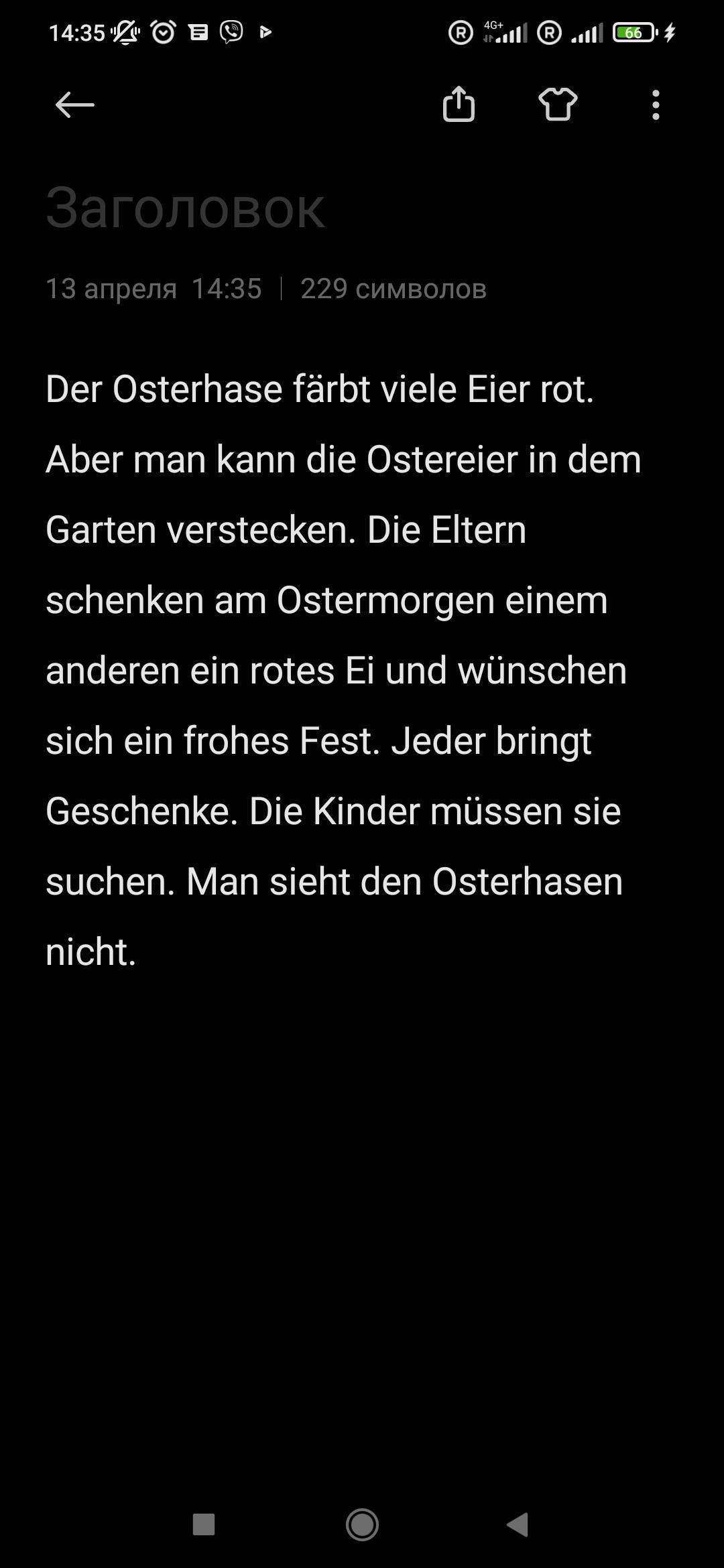Viewport: 724px width, 1568px height.
Task: Tap the Заголовок title field
Action: 185,208
